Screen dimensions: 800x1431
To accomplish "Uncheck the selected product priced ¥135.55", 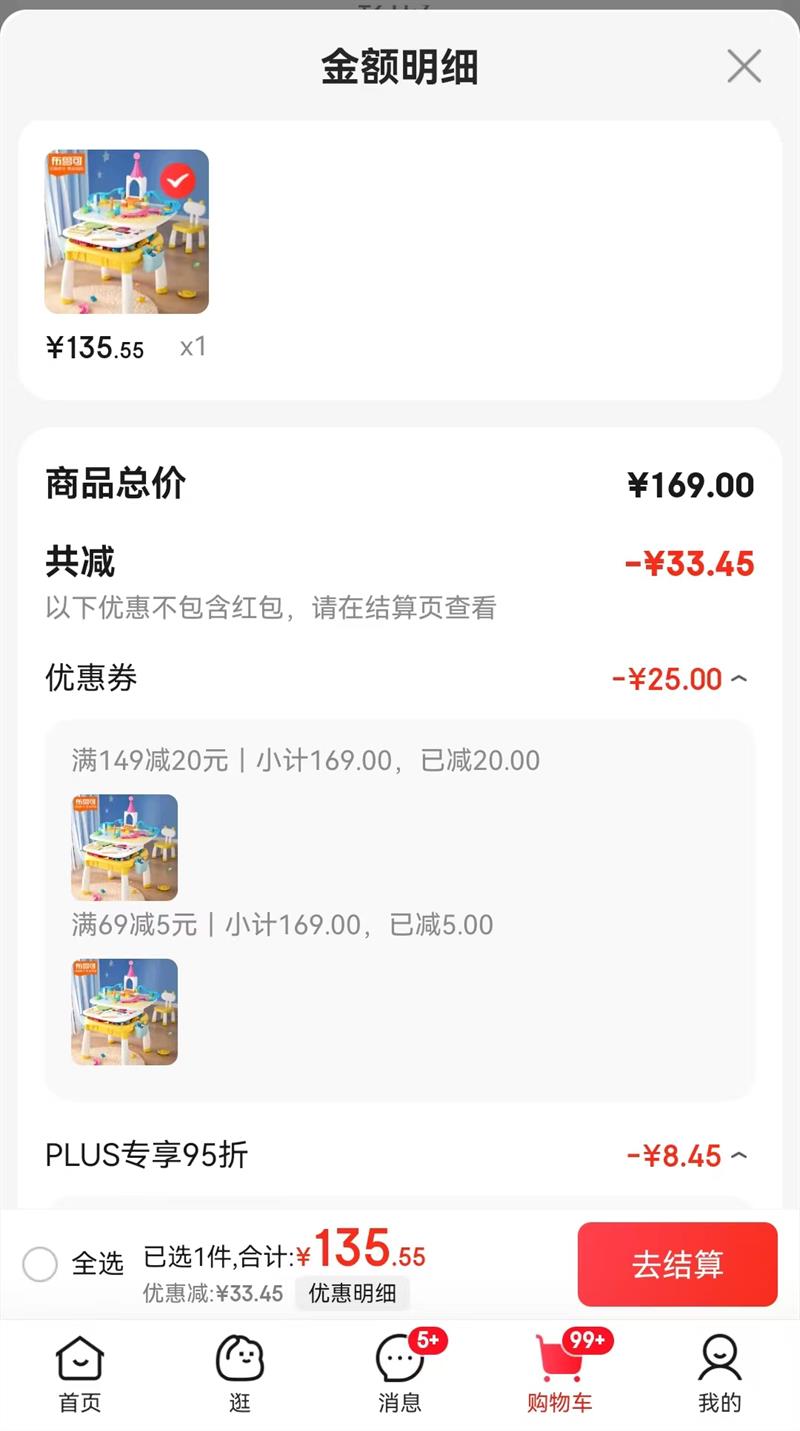I will point(177,180).
